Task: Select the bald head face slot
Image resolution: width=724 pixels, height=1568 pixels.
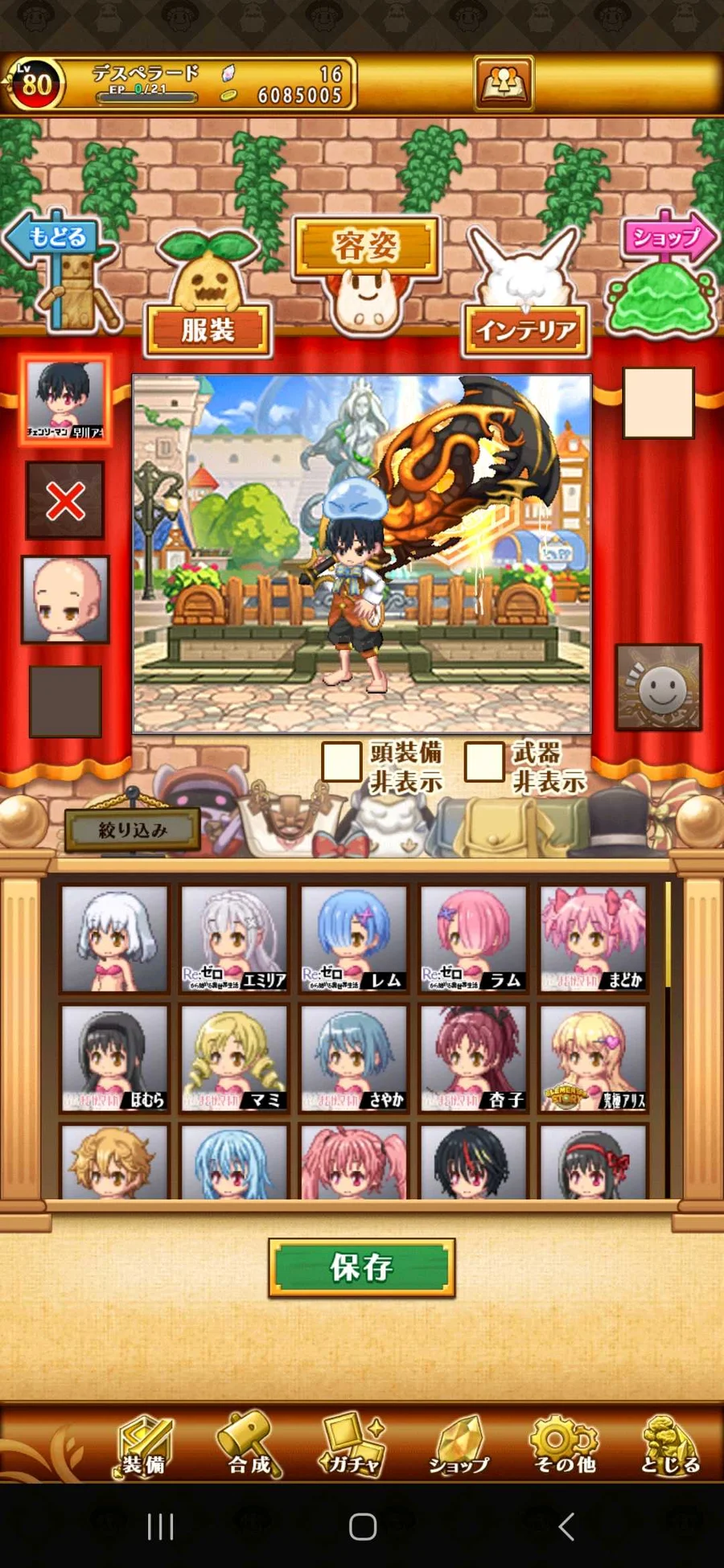Action: 65,600
